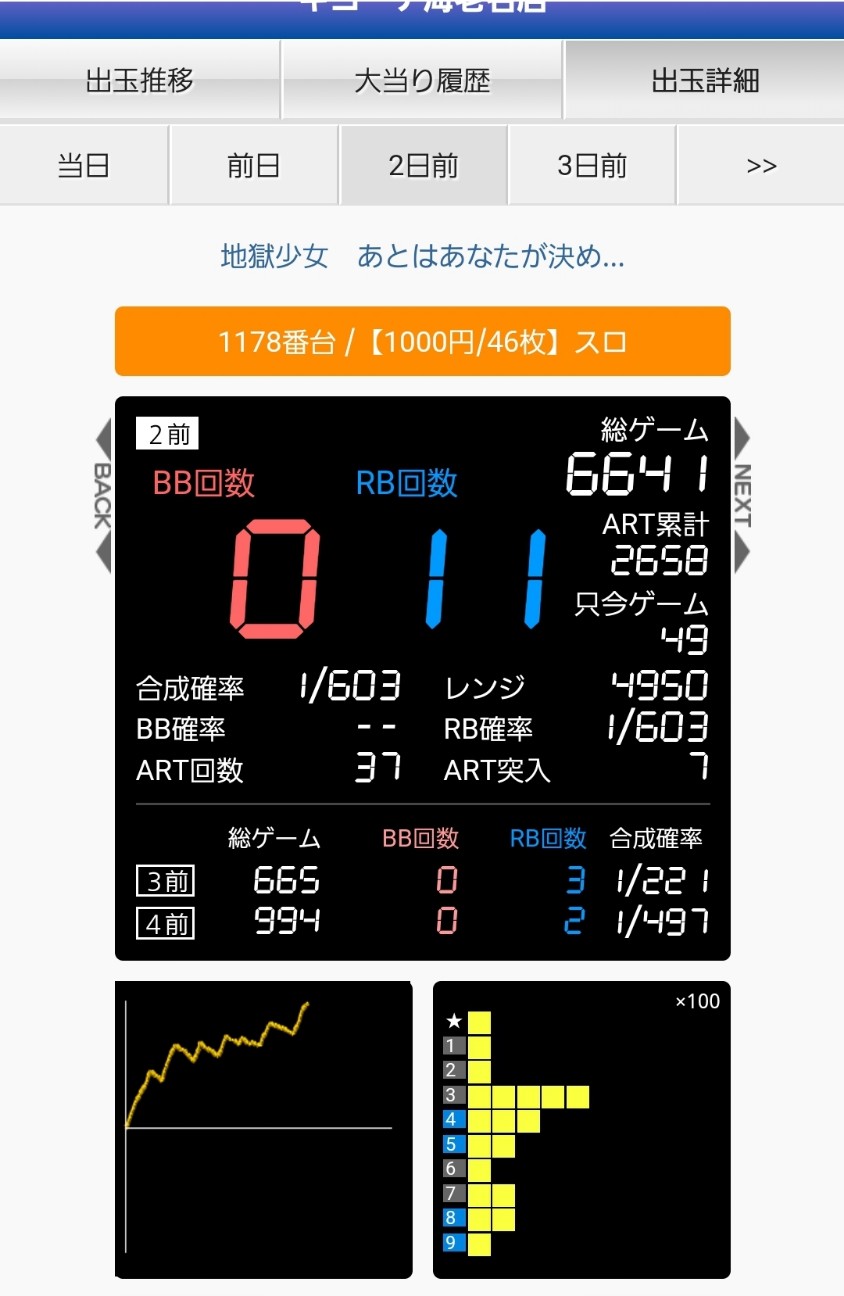Select the 3前 history row

coord(166,881)
